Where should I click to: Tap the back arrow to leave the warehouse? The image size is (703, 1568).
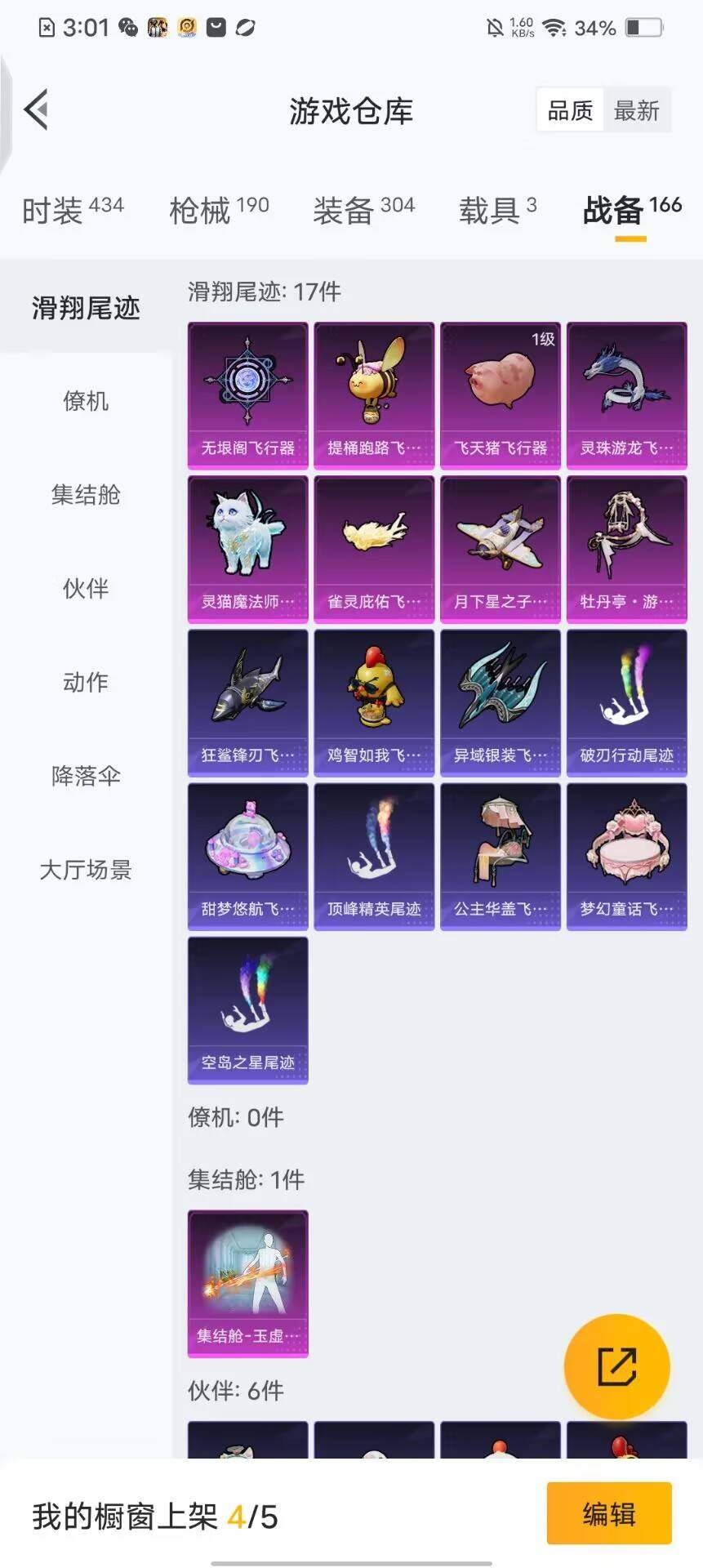pyautogui.click(x=36, y=110)
